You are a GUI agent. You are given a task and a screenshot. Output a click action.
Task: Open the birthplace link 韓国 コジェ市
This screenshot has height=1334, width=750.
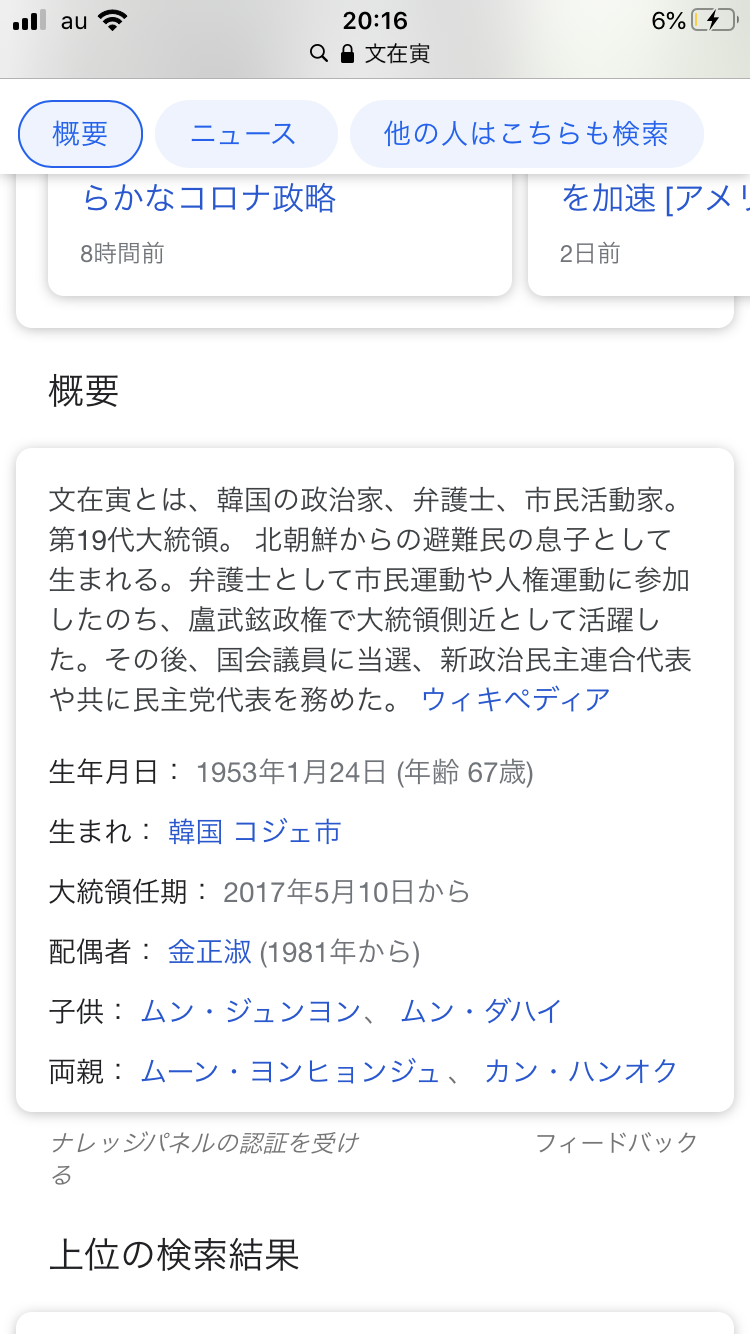[x=255, y=831]
